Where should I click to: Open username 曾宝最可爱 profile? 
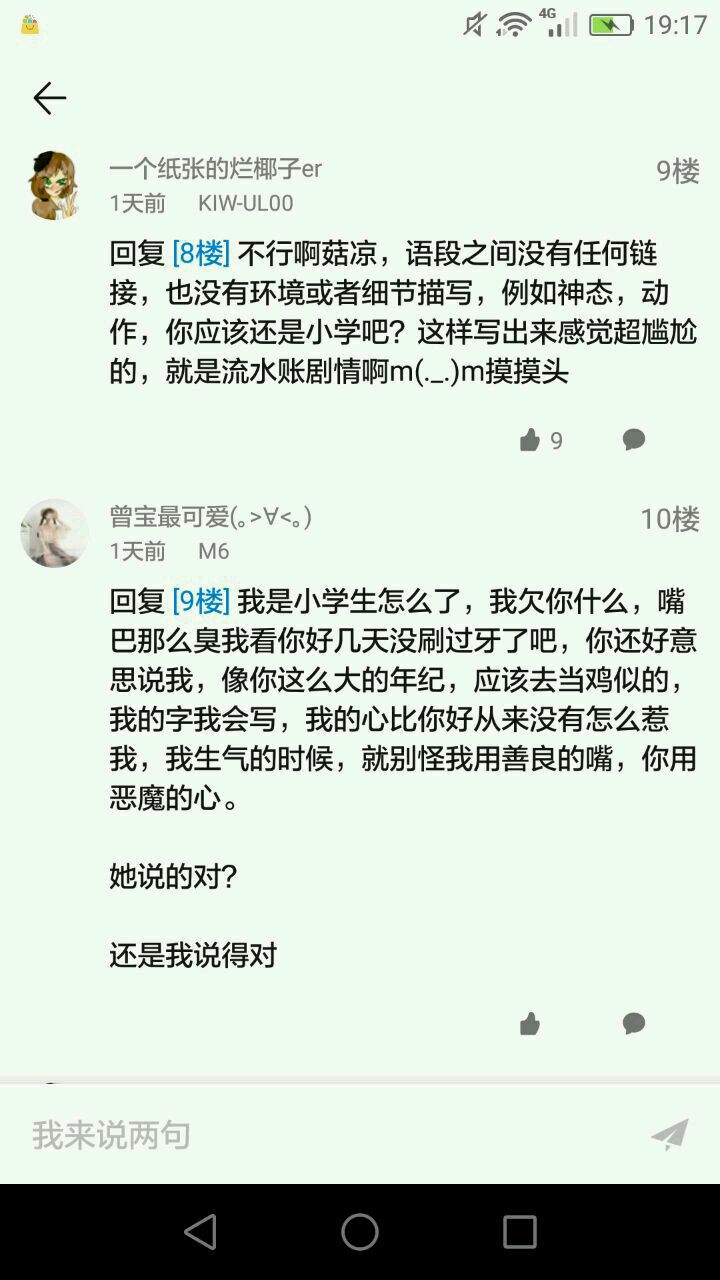(211, 517)
